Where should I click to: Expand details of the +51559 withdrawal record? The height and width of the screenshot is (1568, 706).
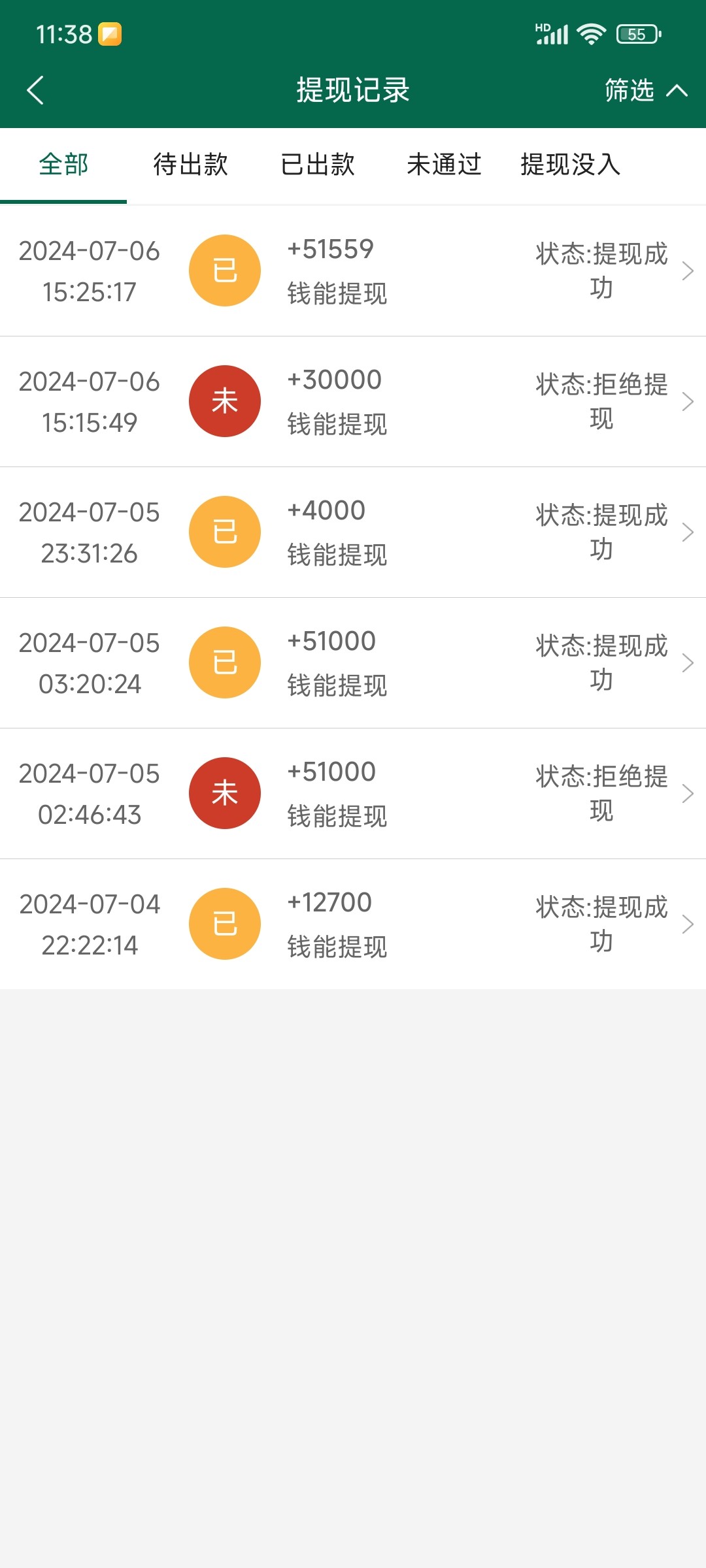688,271
